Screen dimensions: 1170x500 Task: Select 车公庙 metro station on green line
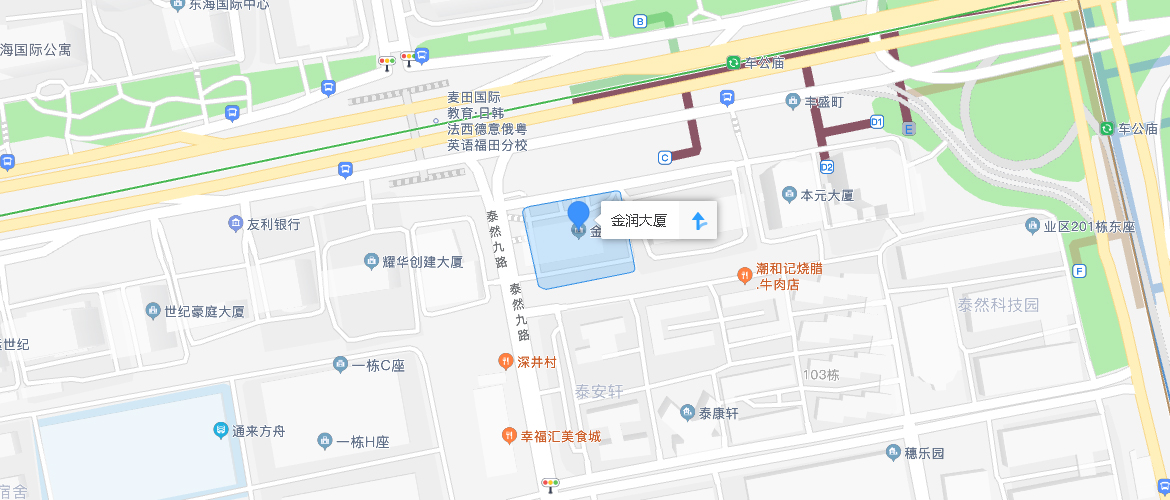tap(734, 63)
